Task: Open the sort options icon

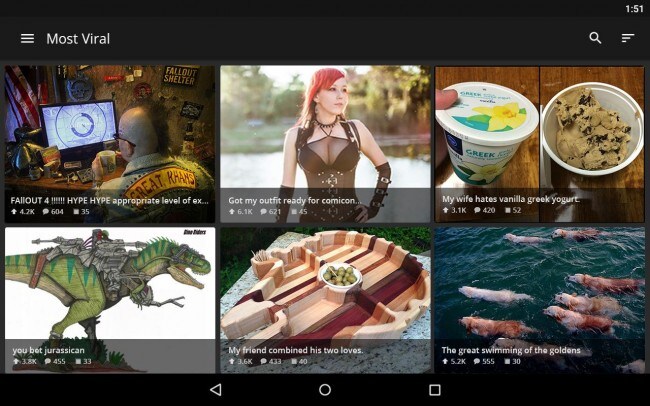Action: 628,38
